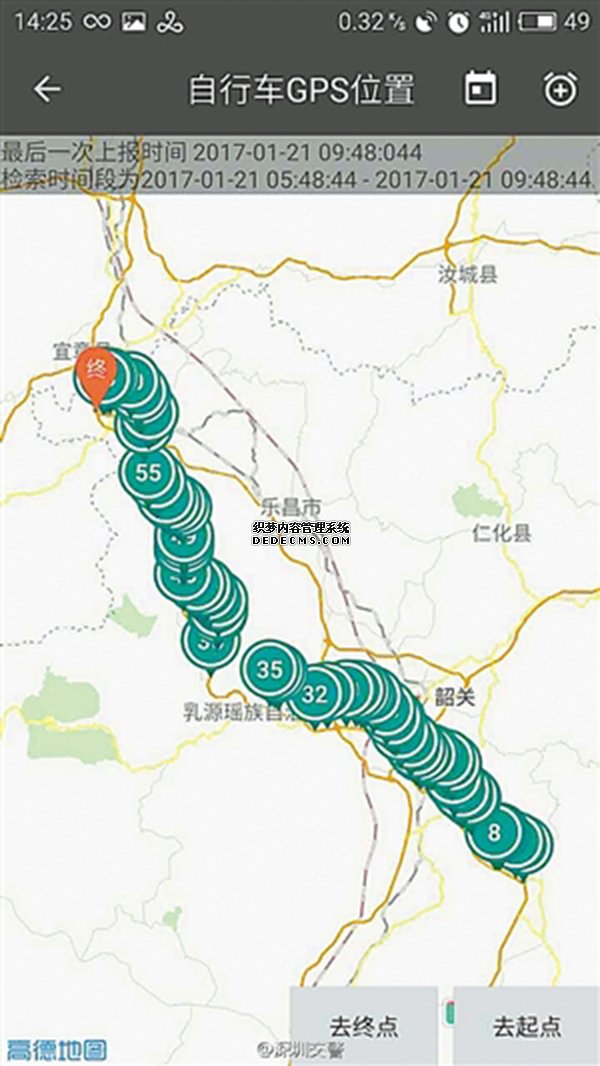Viewport: 600px width, 1066px height.
Task: Select GPS point marker 55
Action: 148,472
